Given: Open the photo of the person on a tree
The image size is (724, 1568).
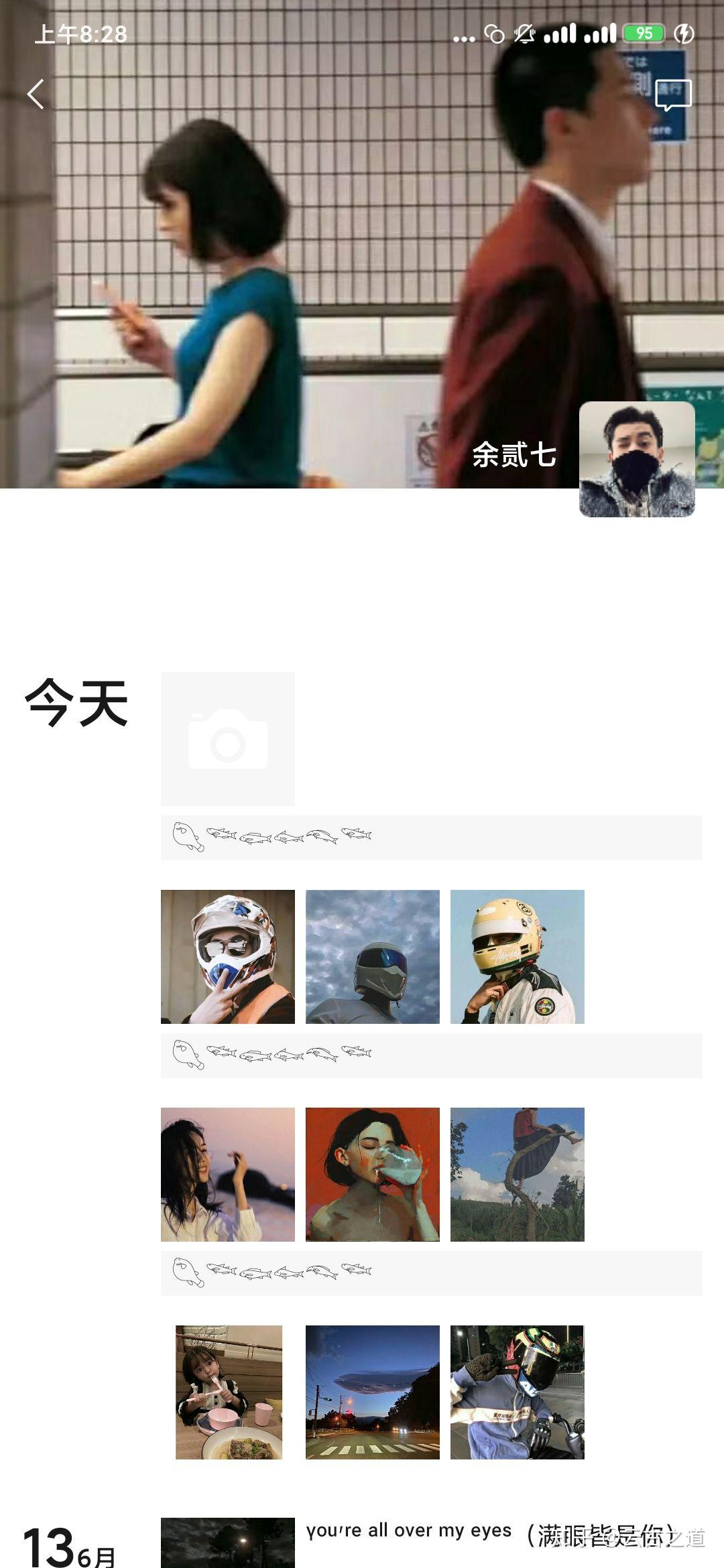Looking at the screenshot, I should pos(518,1174).
